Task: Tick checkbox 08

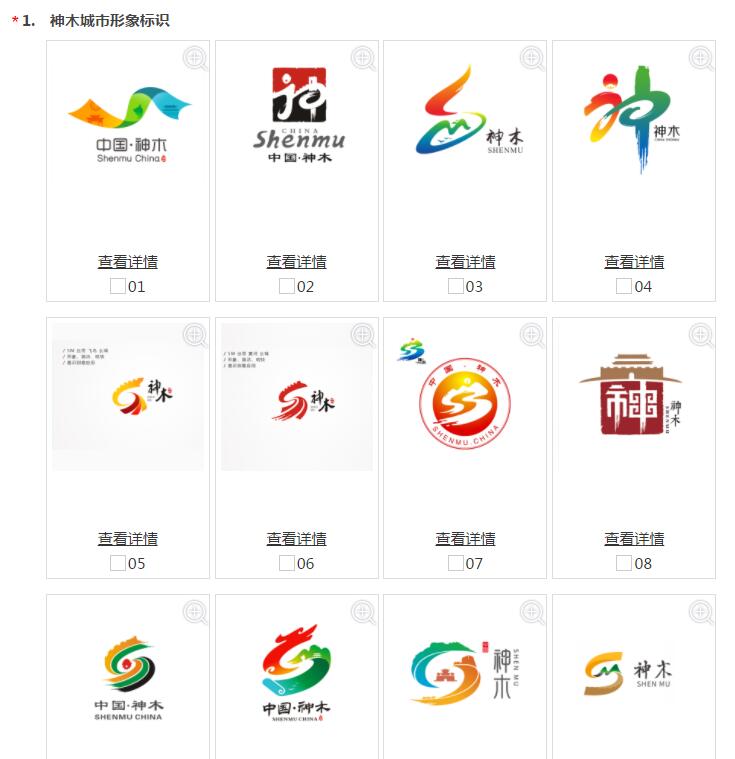Action: pyautogui.click(x=624, y=563)
